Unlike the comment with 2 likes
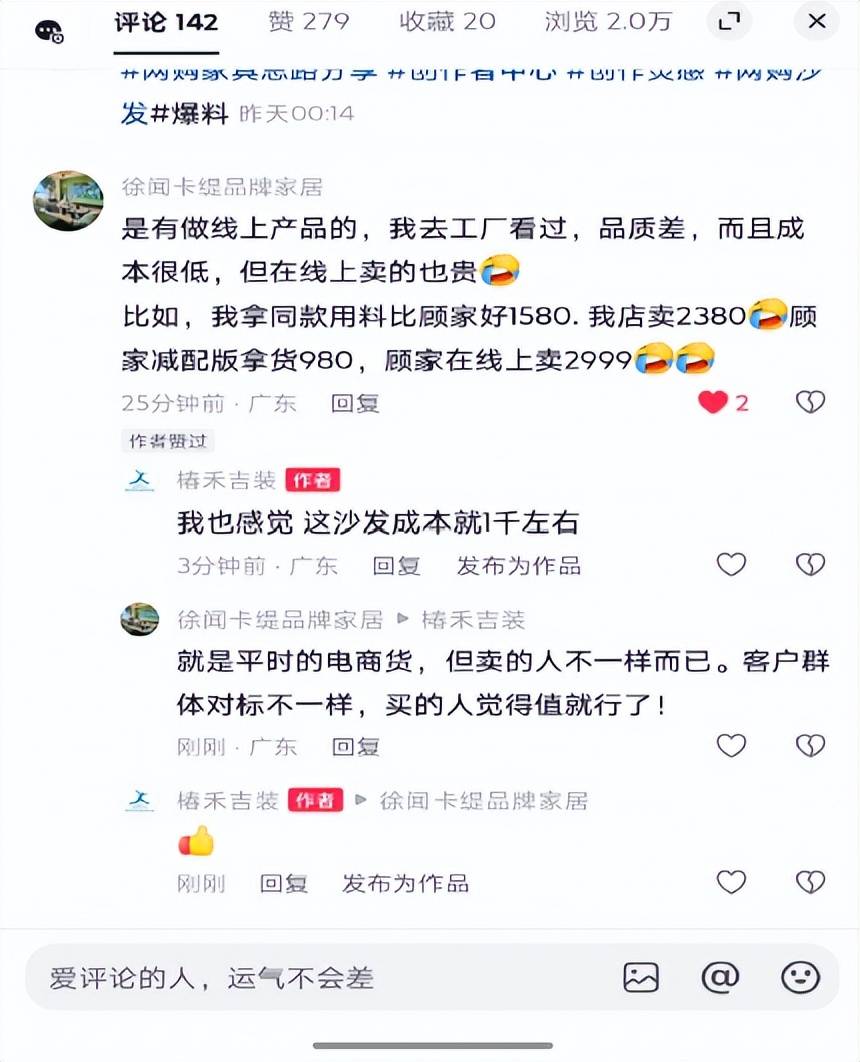 pyautogui.click(x=713, y=403)
